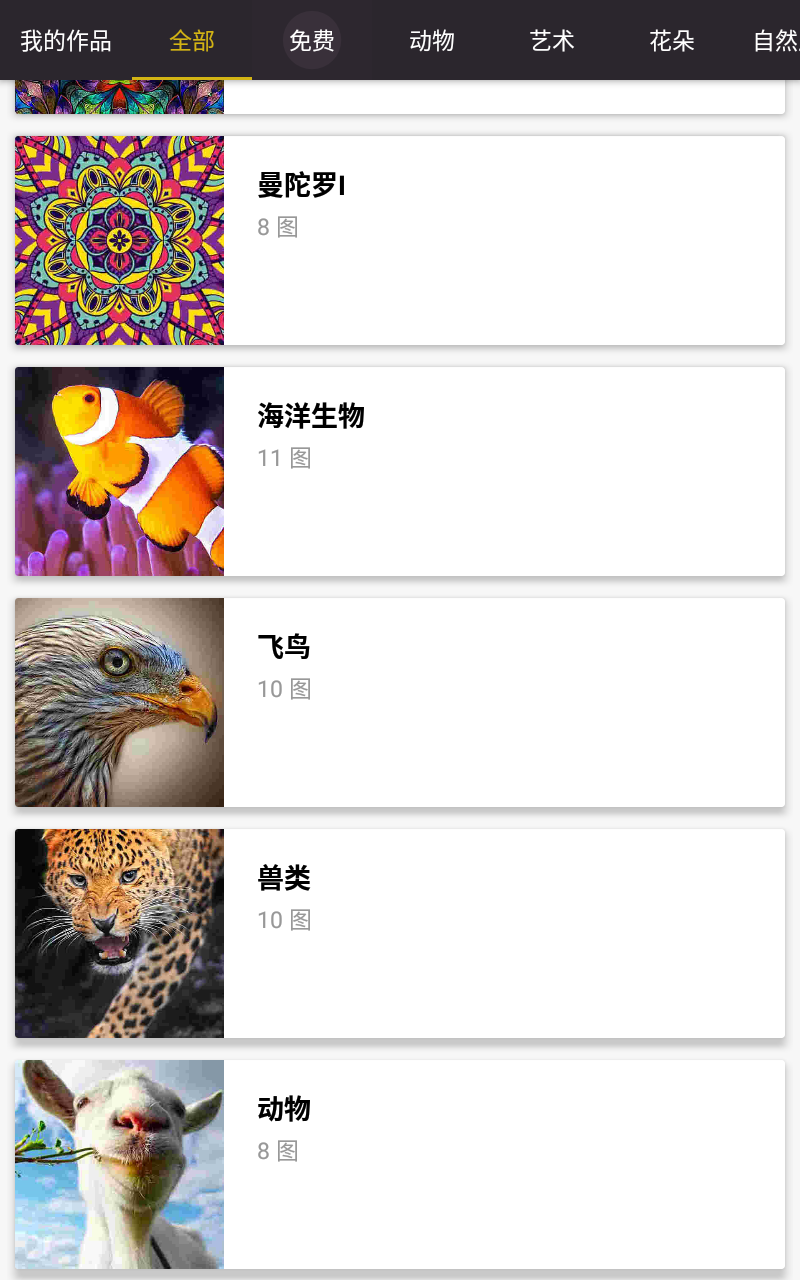Click the eagle head thumbnail
This screenshot has height=1280, width=800.
coord(119,702)
